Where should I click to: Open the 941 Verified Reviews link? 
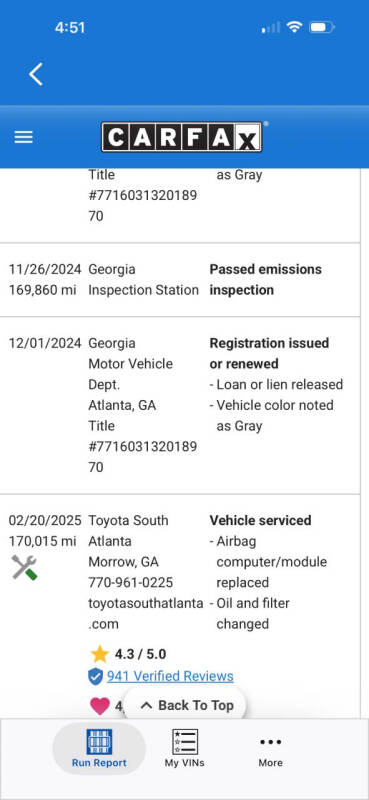[x=170, y=676]
